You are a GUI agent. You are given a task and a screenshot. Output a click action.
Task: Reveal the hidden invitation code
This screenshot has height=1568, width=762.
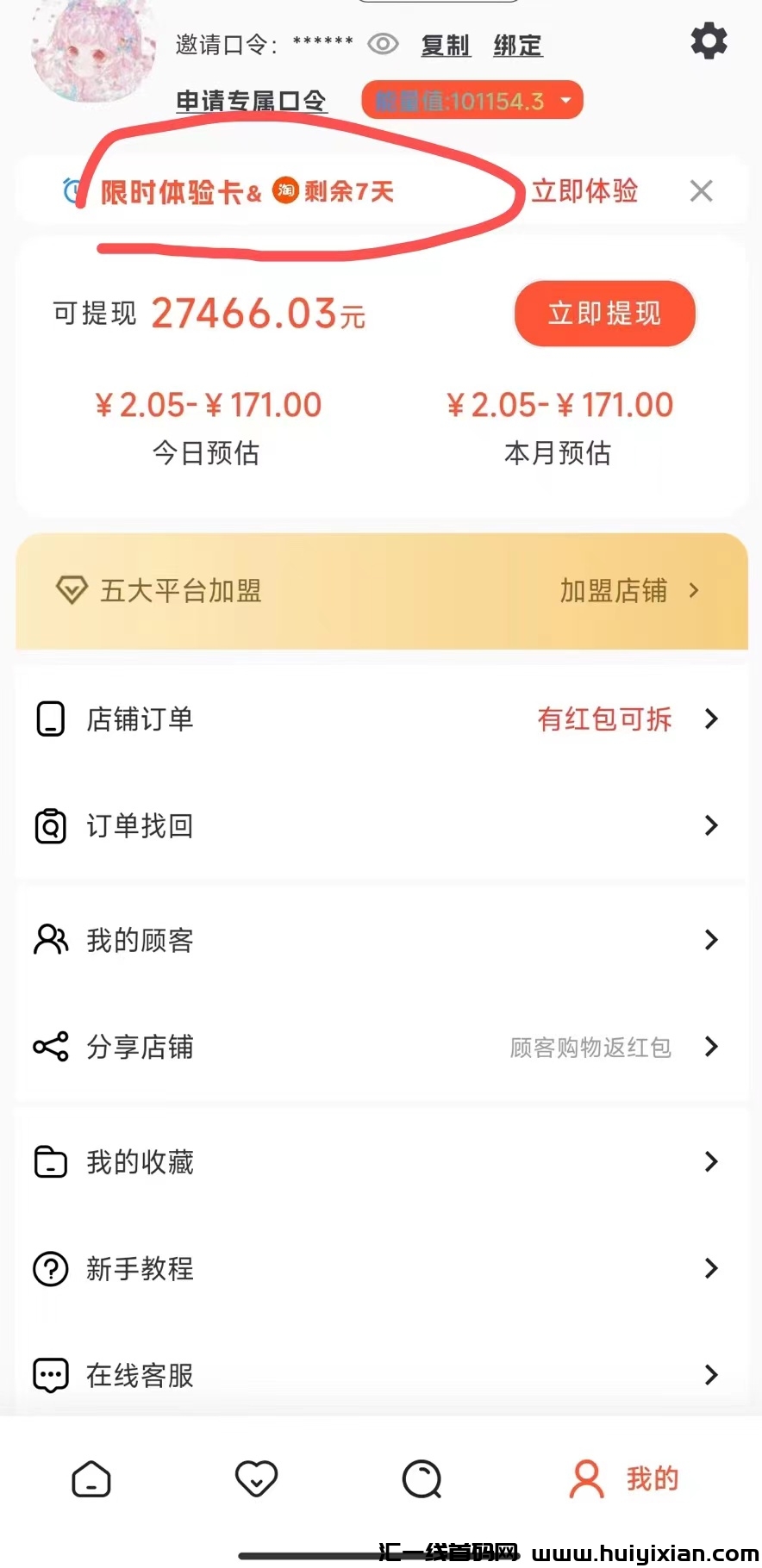point(383,44)
